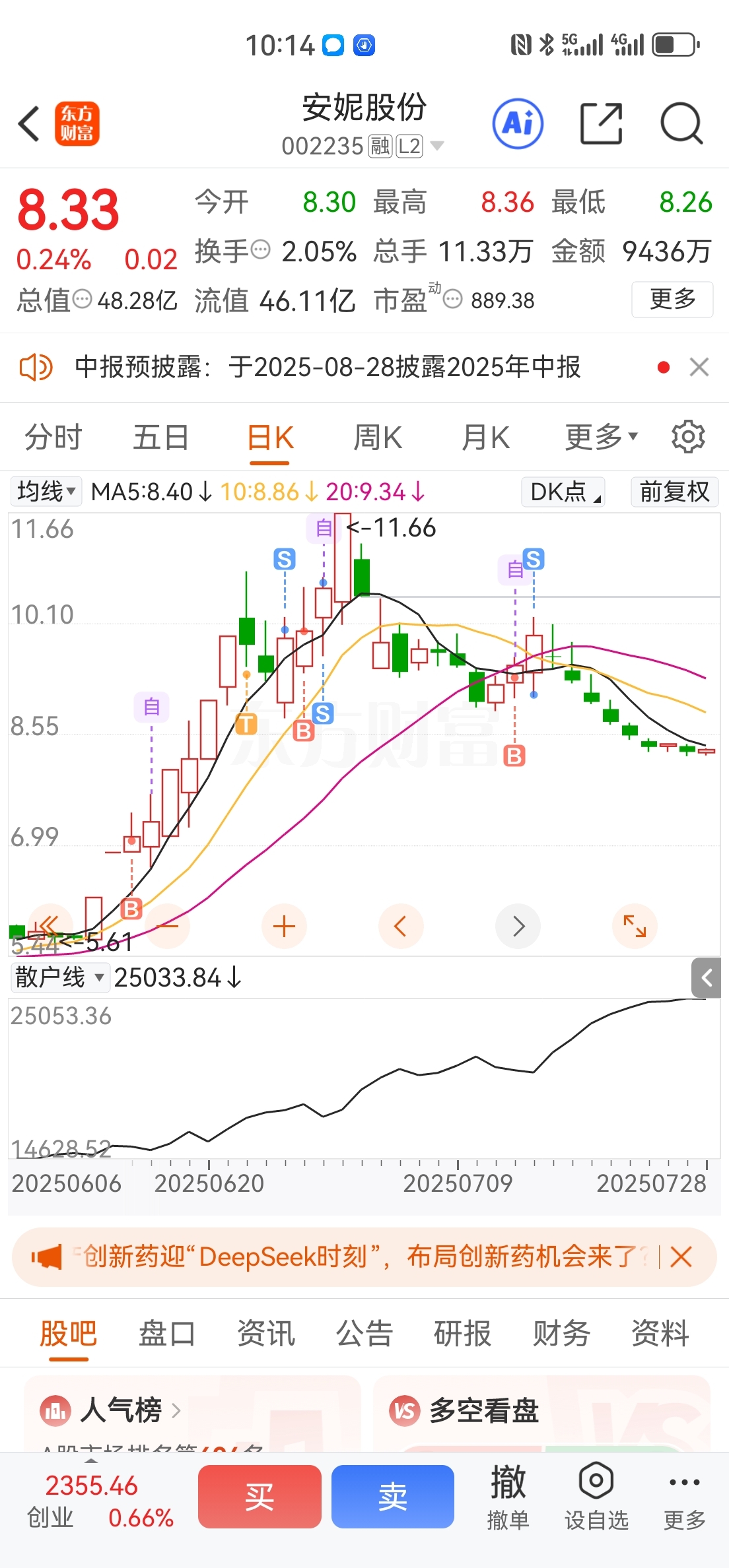Switch to the 分时 chart tab
Viewport: 729px width, 1568px height.
(53, 438)
